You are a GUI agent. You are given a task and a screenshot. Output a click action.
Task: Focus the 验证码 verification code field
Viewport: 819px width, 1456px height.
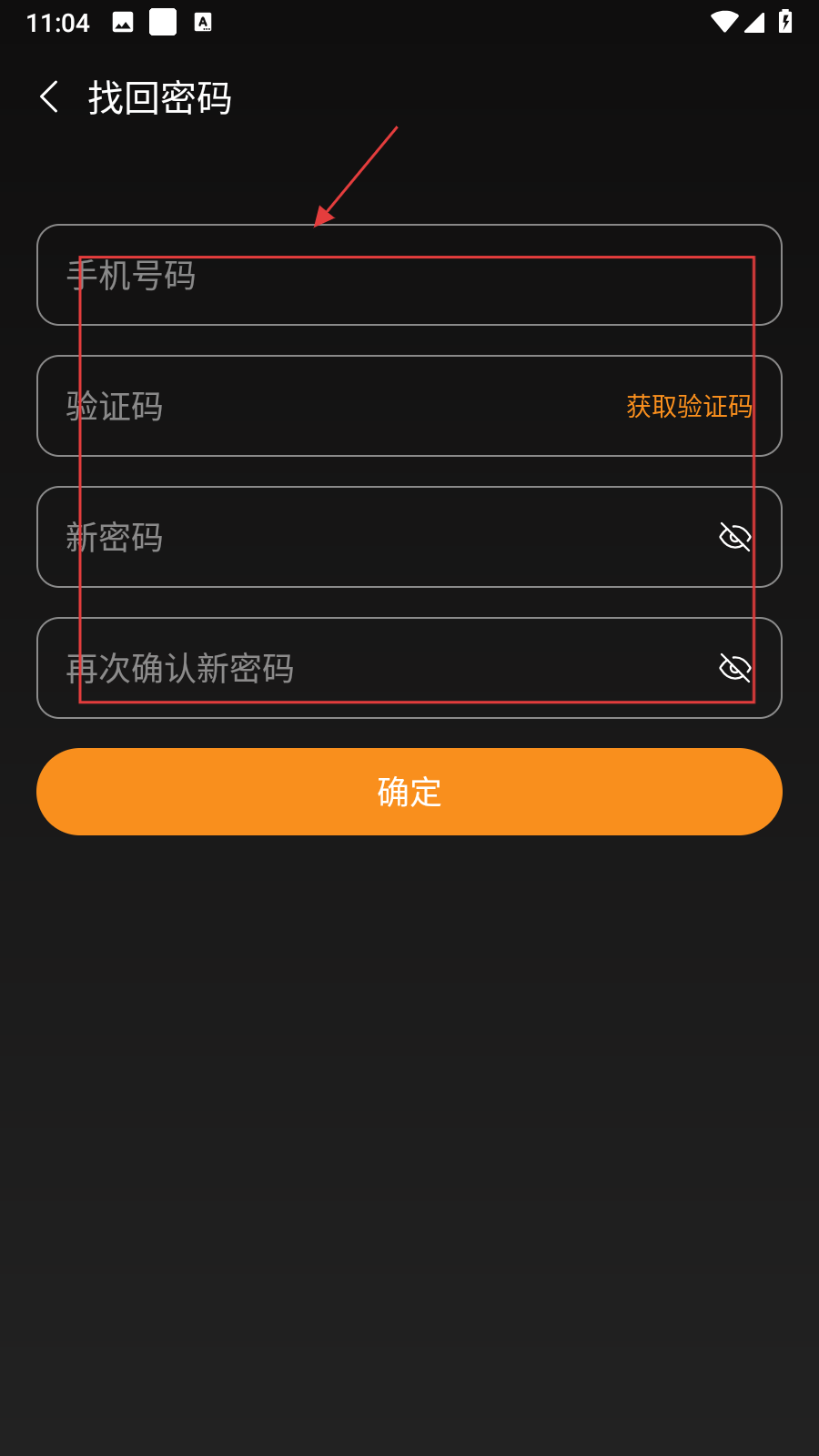[x=328, y=406]
